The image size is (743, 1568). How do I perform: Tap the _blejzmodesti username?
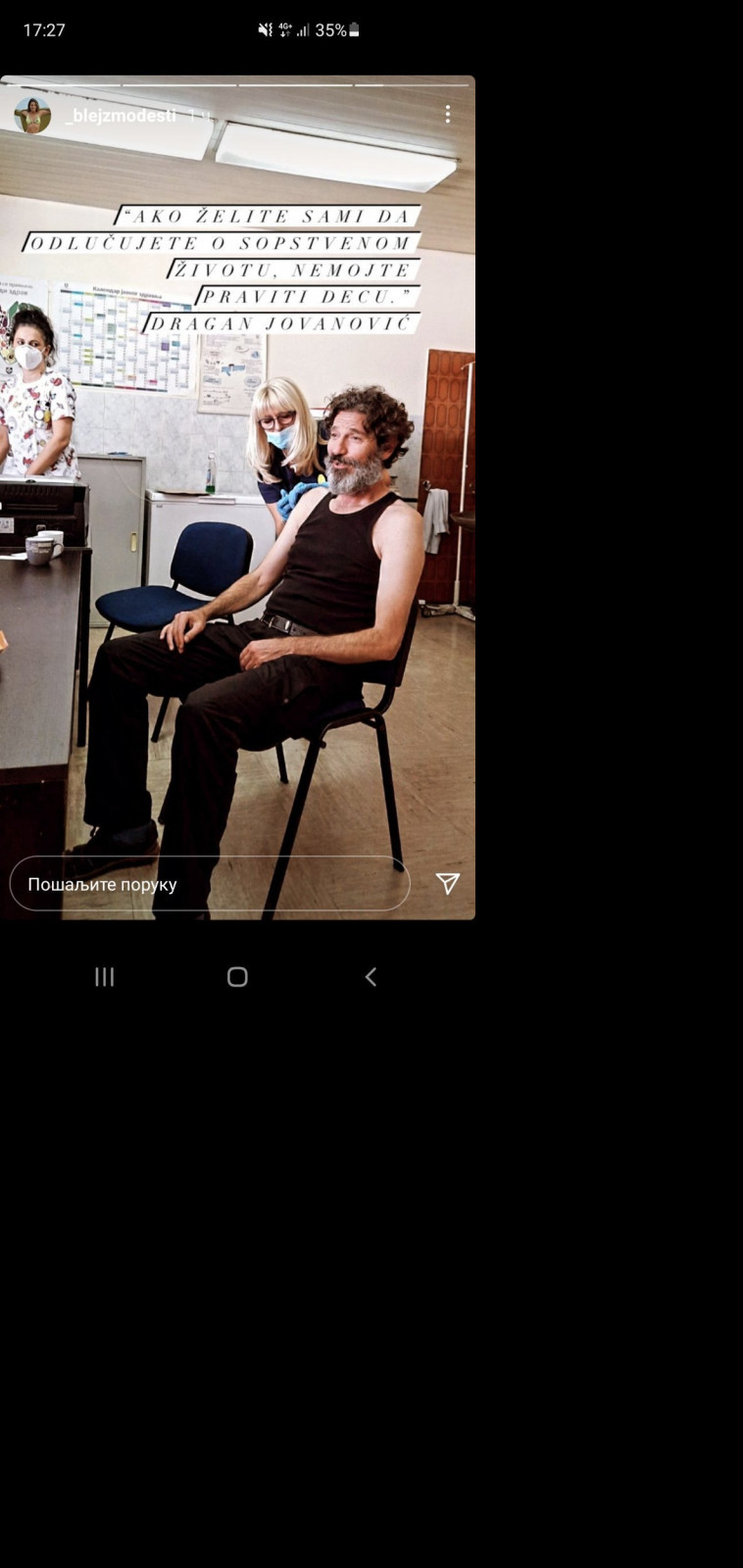pos(121,116)
